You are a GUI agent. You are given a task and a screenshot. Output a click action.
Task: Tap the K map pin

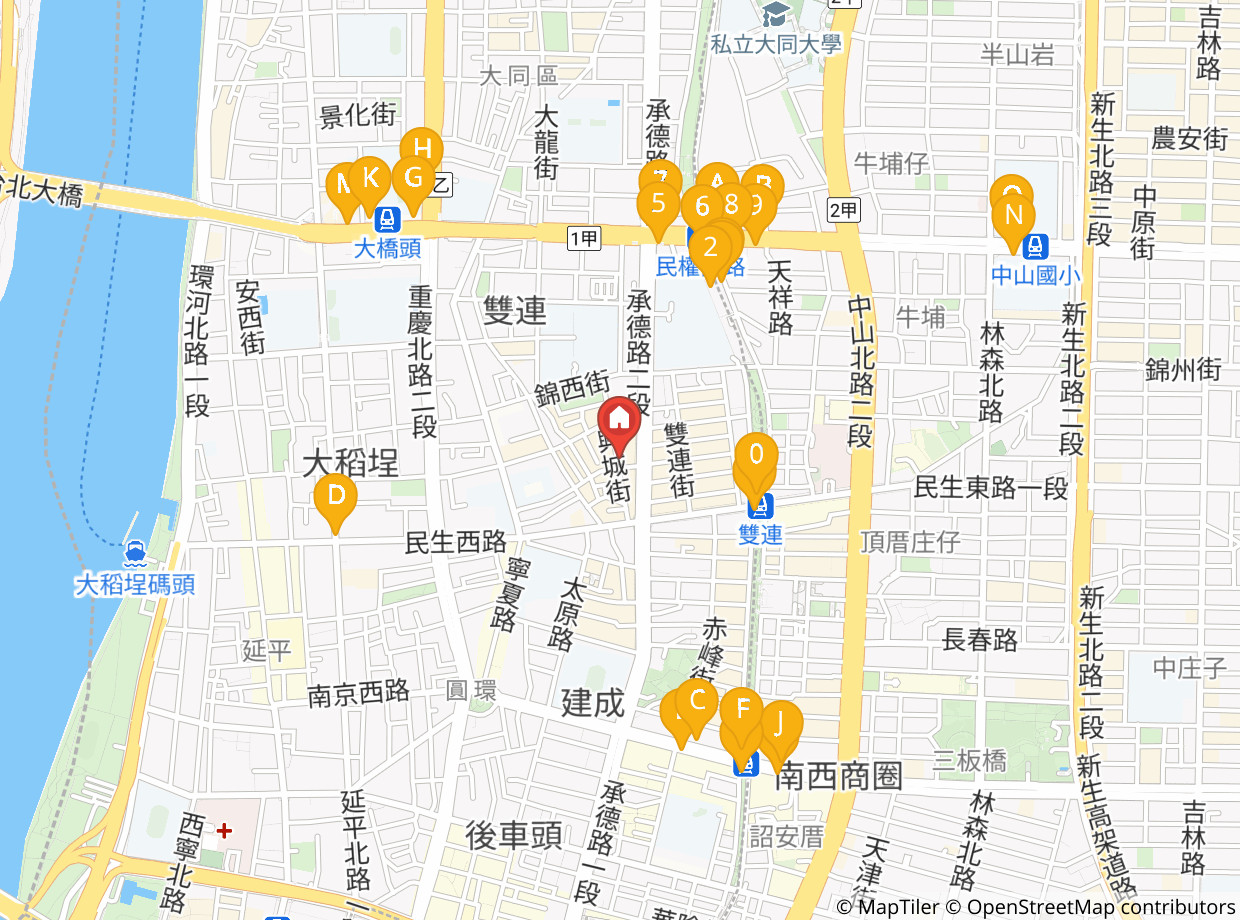point(370,180)
